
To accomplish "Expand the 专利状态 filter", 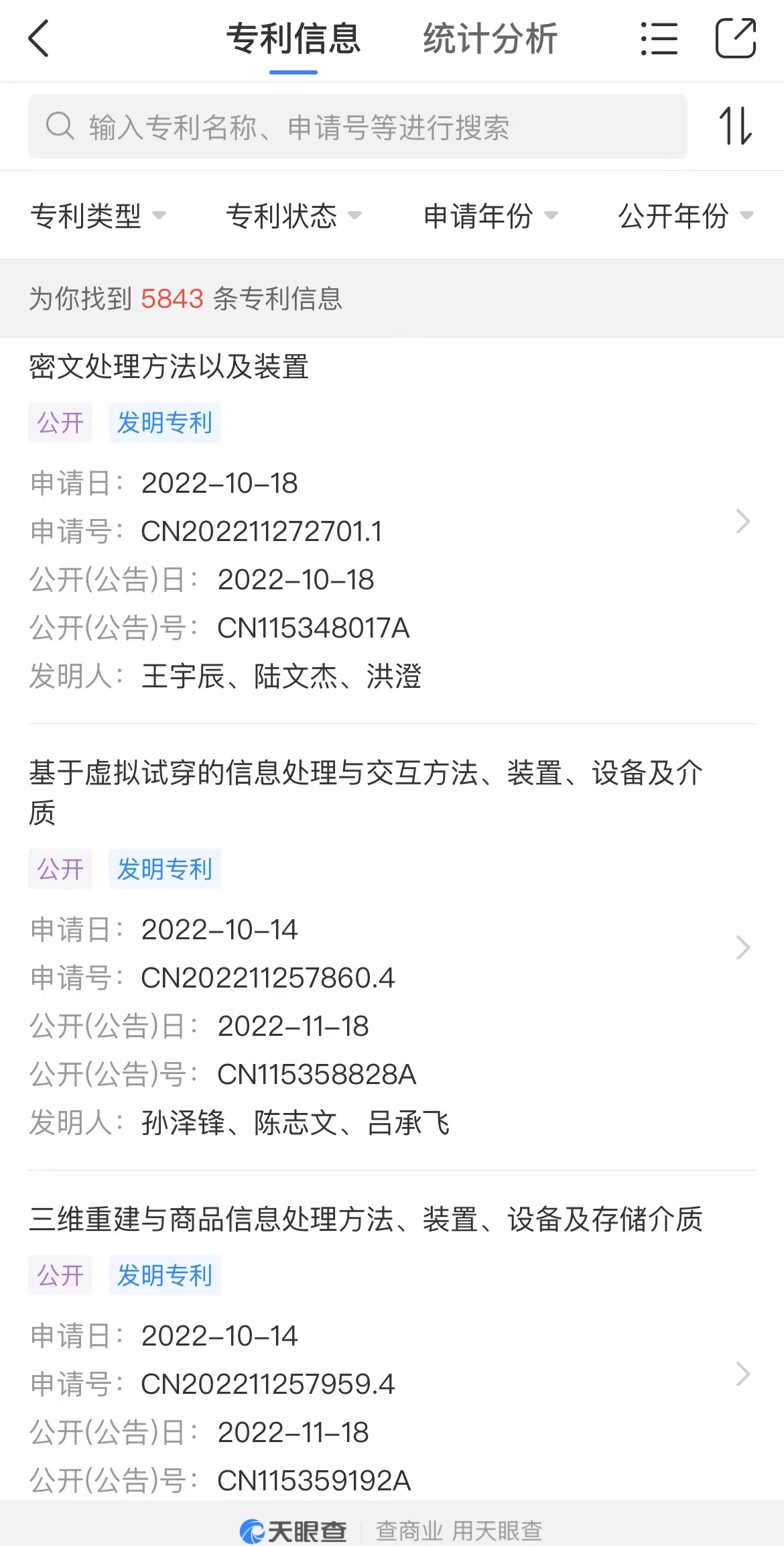I will pyautogui.click(x=293, y=215).
